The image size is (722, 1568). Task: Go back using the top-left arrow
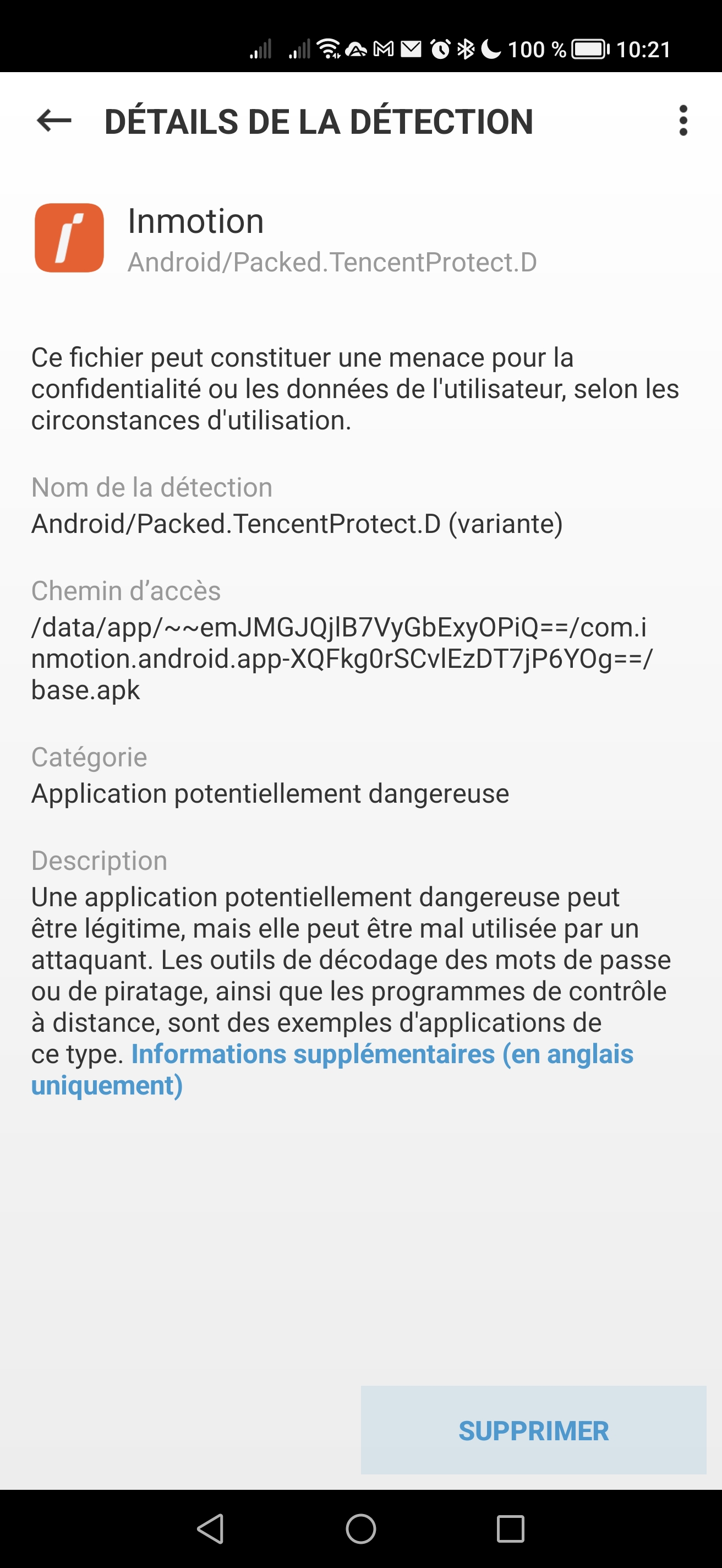tap(54, 121)
